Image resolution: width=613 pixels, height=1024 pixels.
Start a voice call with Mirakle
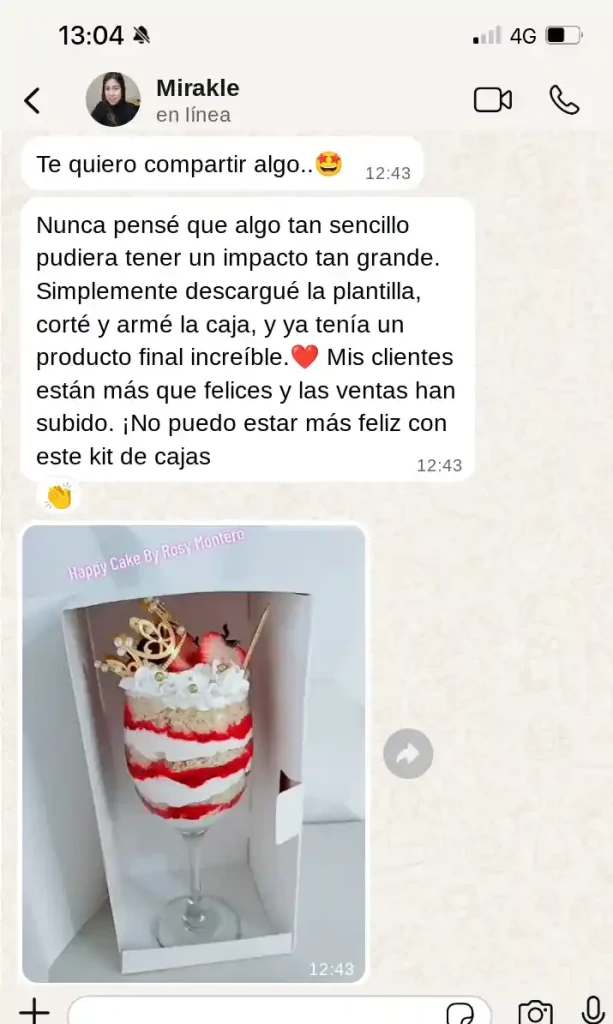pos(564,100)
